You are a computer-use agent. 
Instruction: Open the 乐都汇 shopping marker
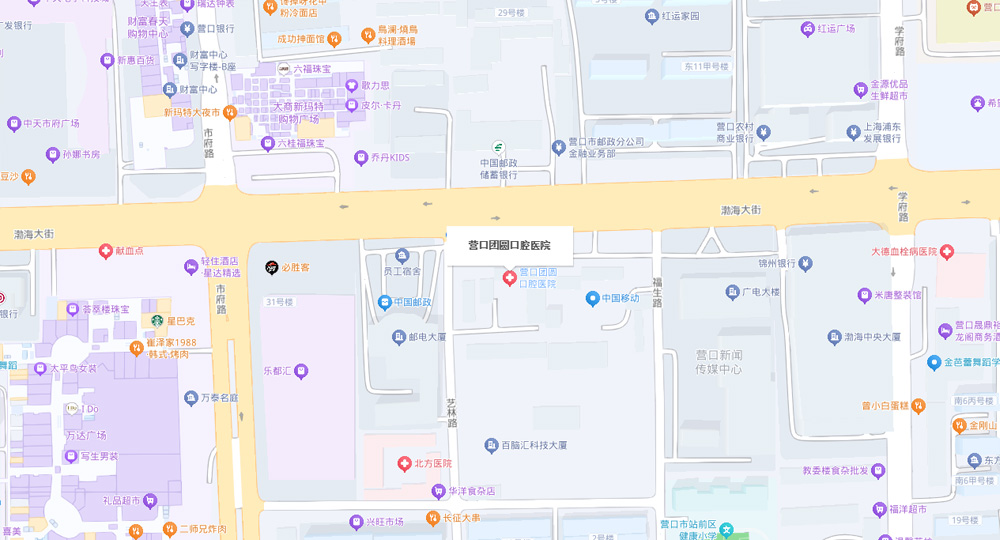(x=300, y=371)
